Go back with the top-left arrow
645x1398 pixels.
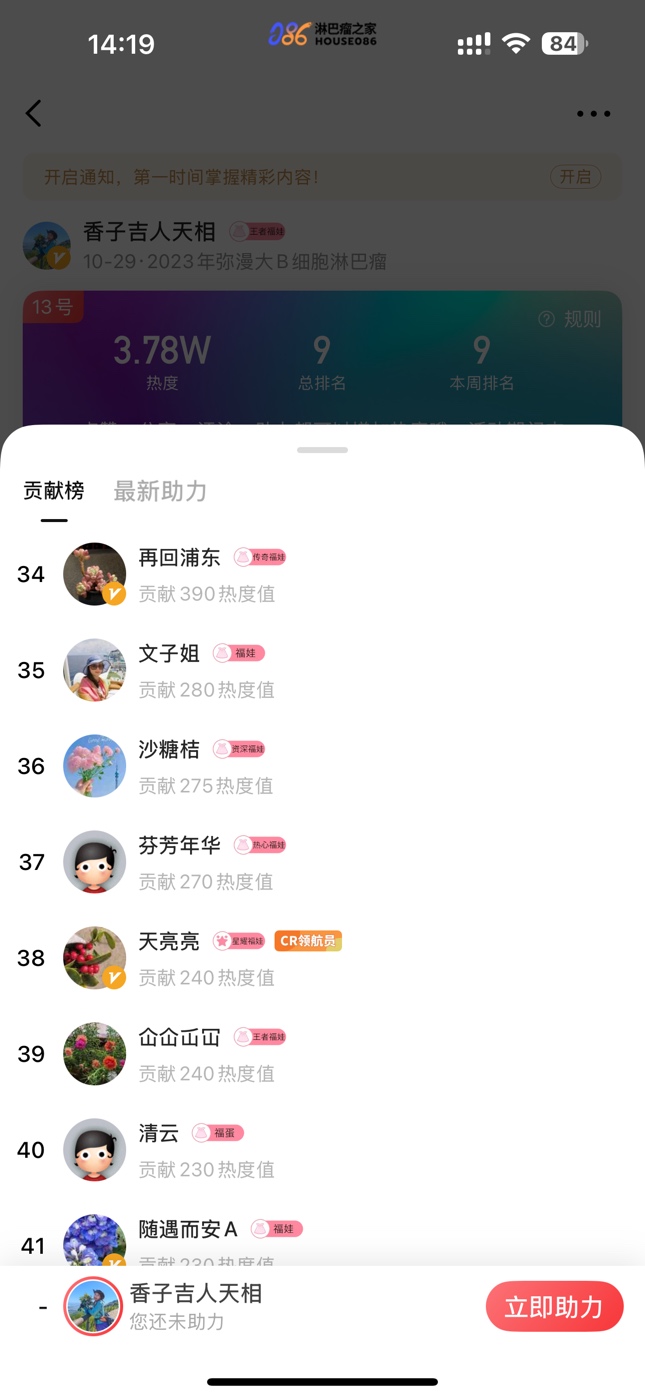[x=34, y=113]
